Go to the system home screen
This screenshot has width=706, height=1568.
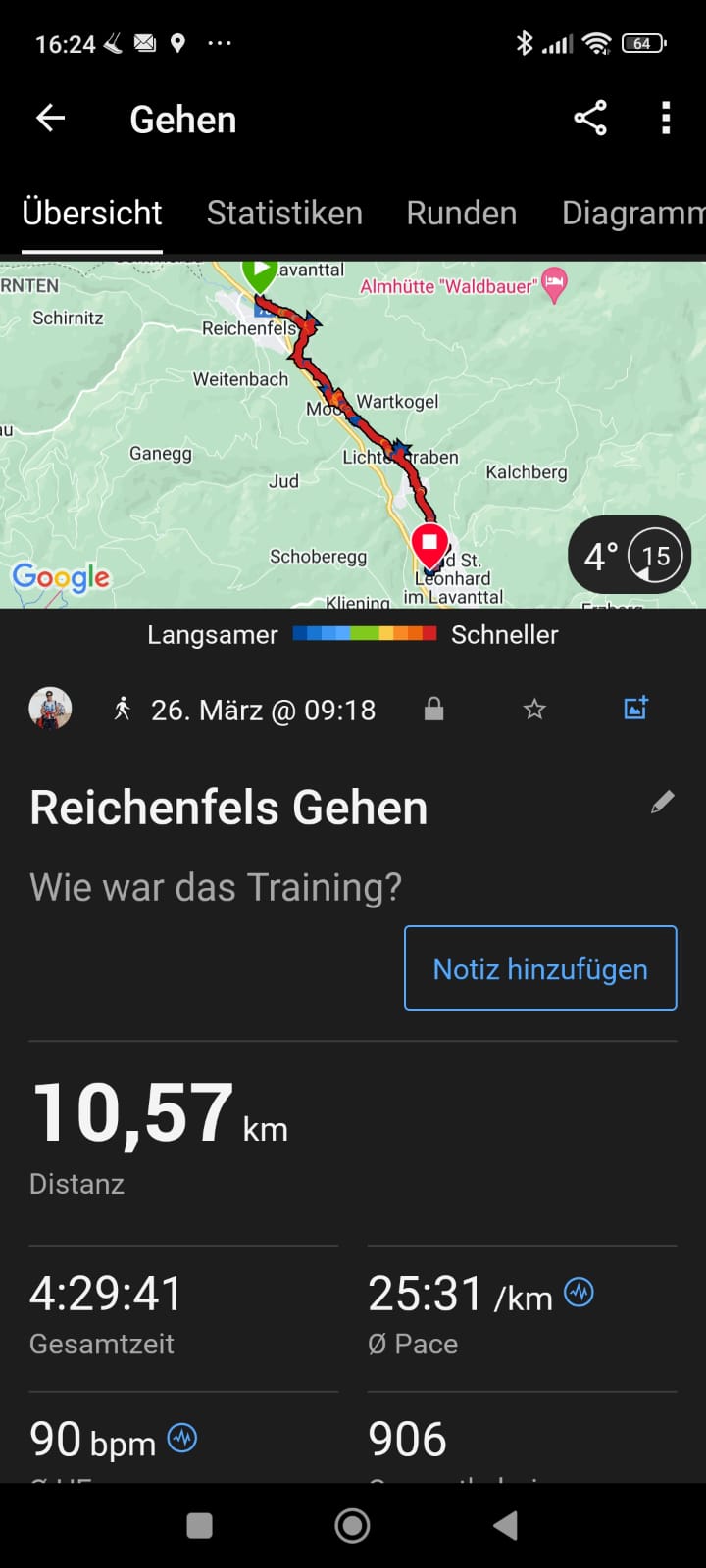click(353, 1525)
